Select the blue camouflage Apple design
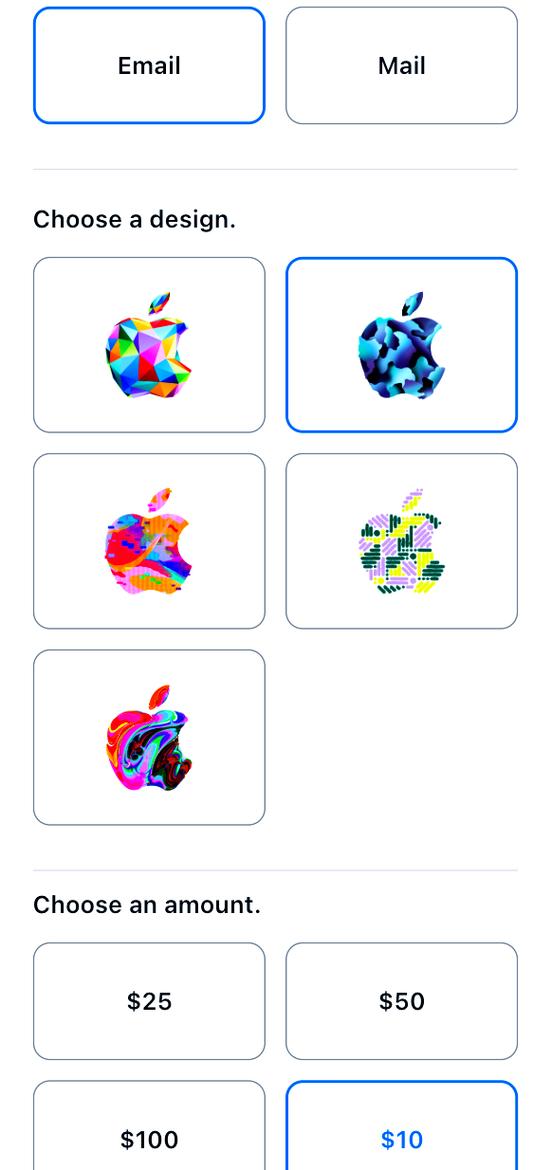552x1170 pixels. [x=401, y=345]
